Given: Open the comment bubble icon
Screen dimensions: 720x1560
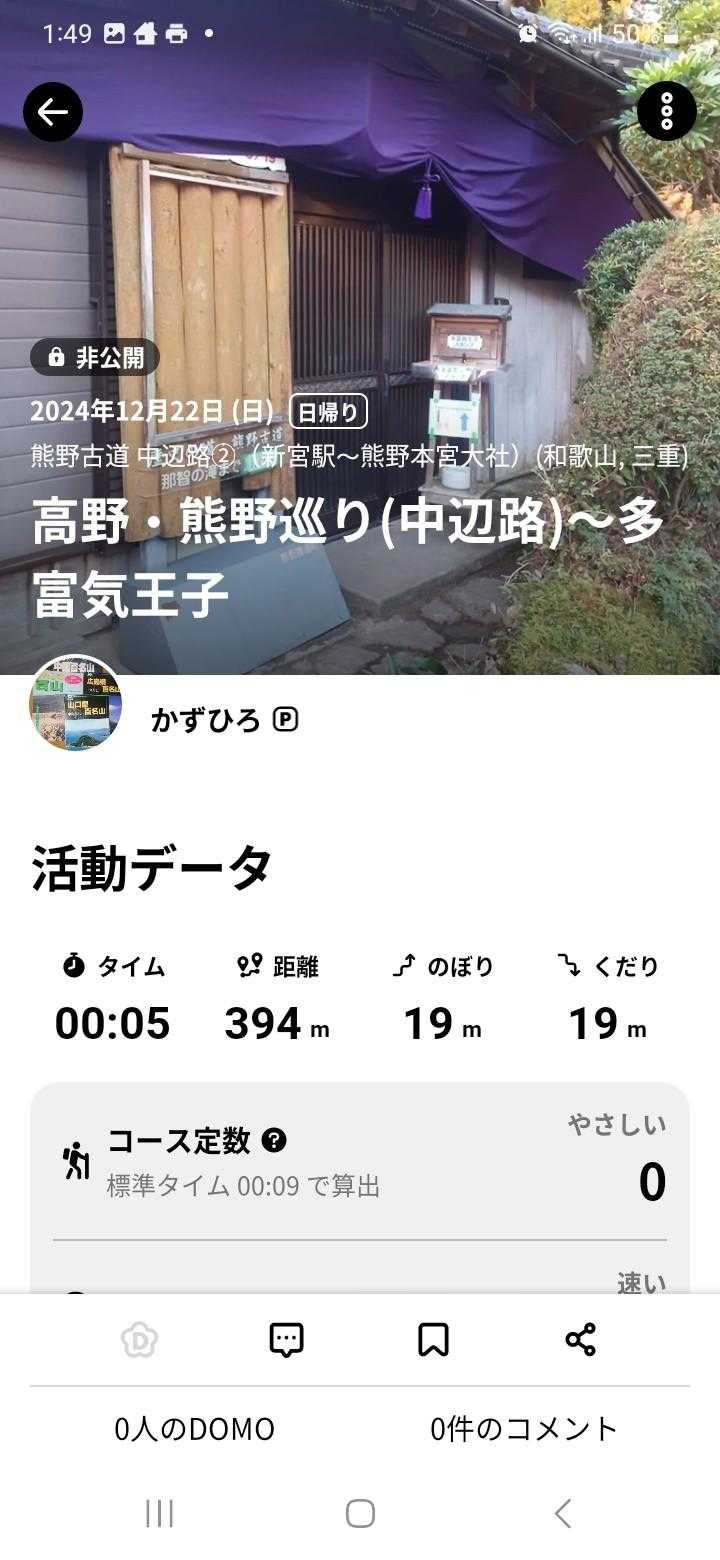Looking at the screenshot, I should click(x=286, y=1339).
